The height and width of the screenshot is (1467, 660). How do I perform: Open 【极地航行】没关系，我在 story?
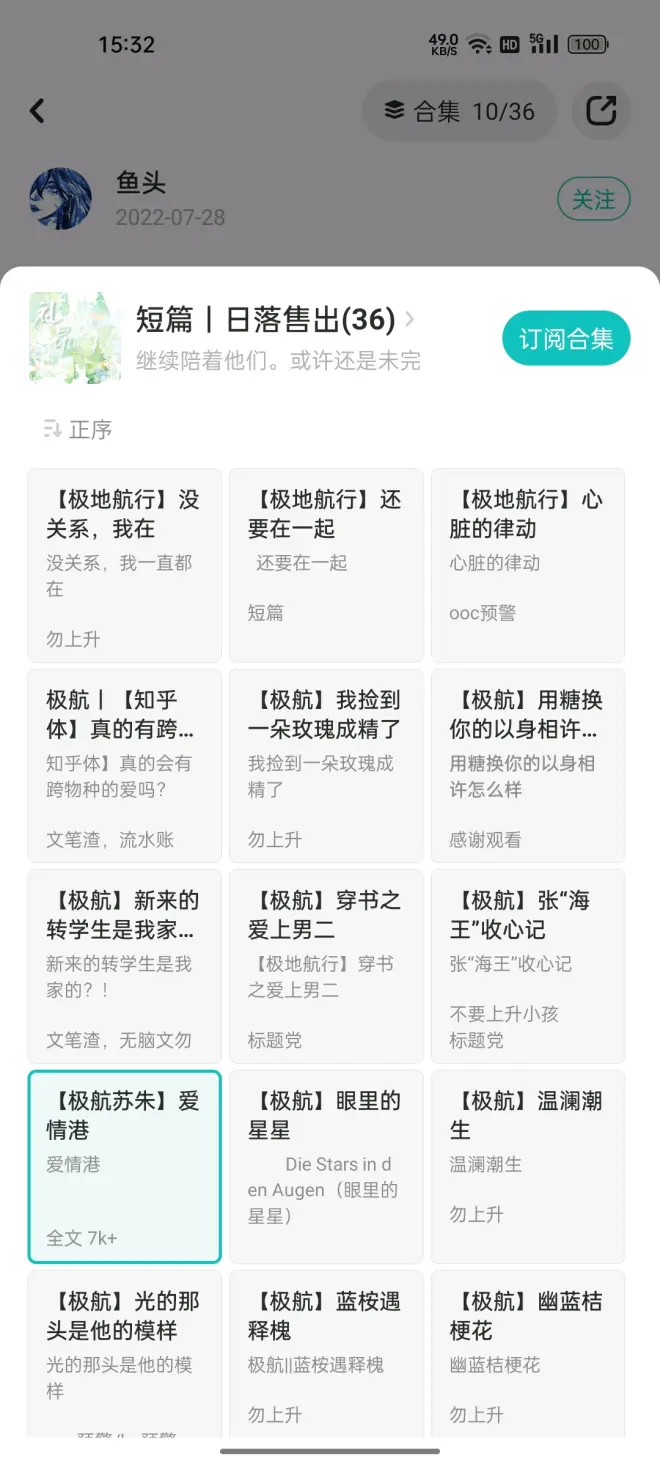pyautogui.click(x=124, y=565)
